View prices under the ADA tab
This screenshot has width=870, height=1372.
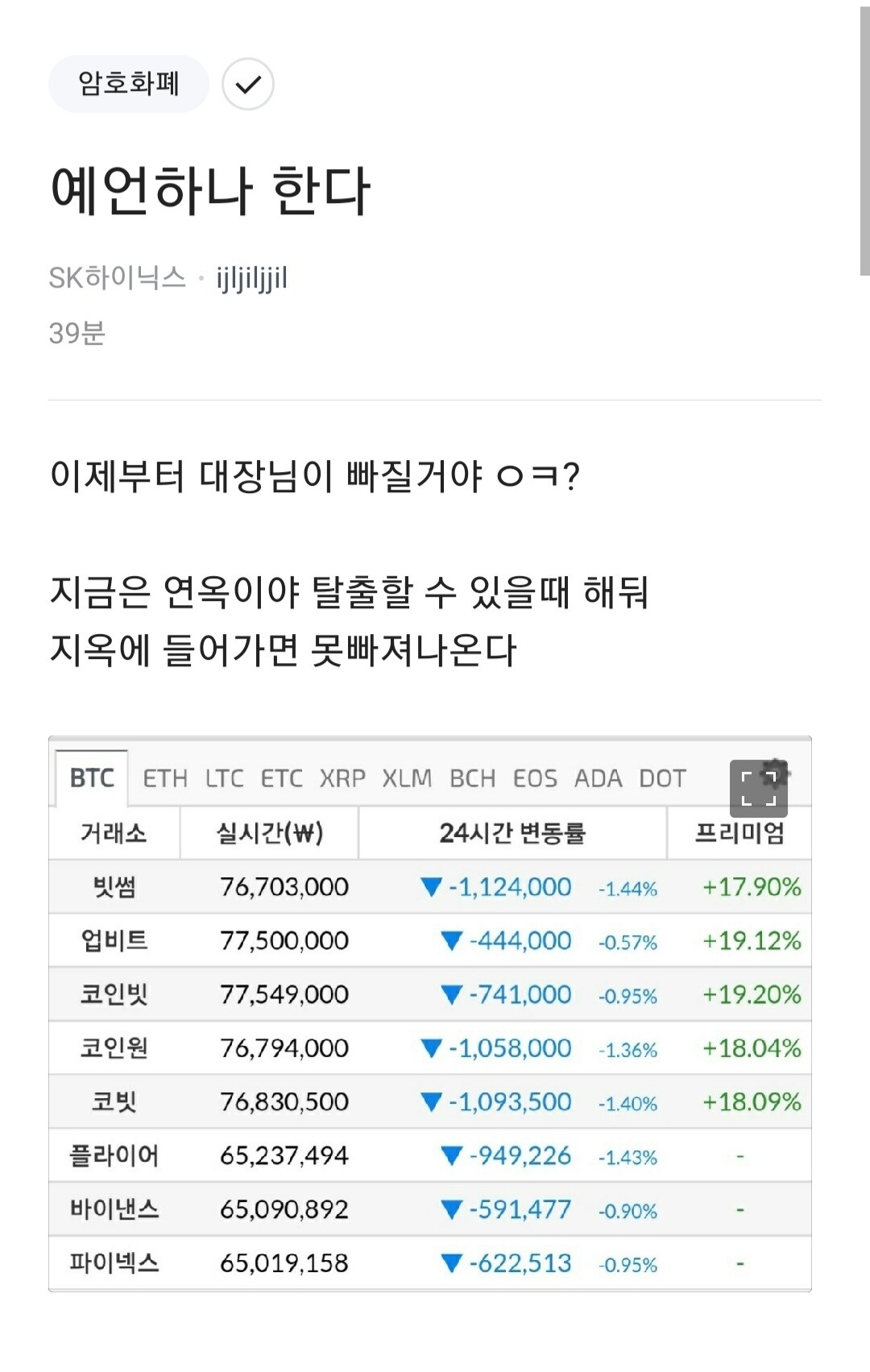click(x=596, y=778)
